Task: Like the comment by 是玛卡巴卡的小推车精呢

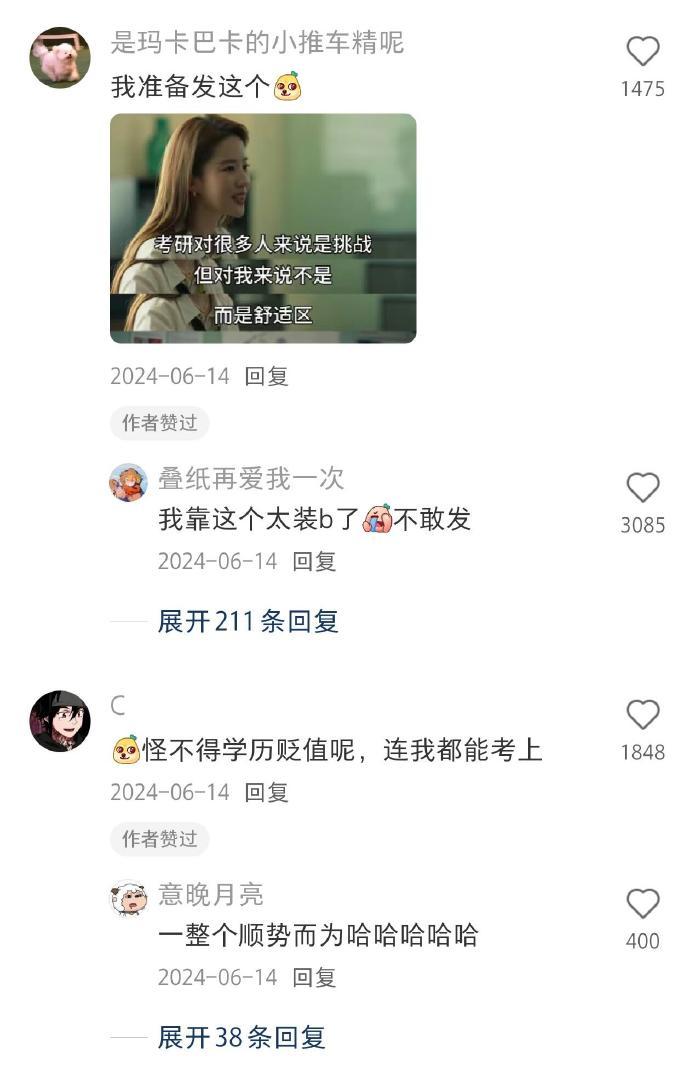Action: [x=642, y=52]
